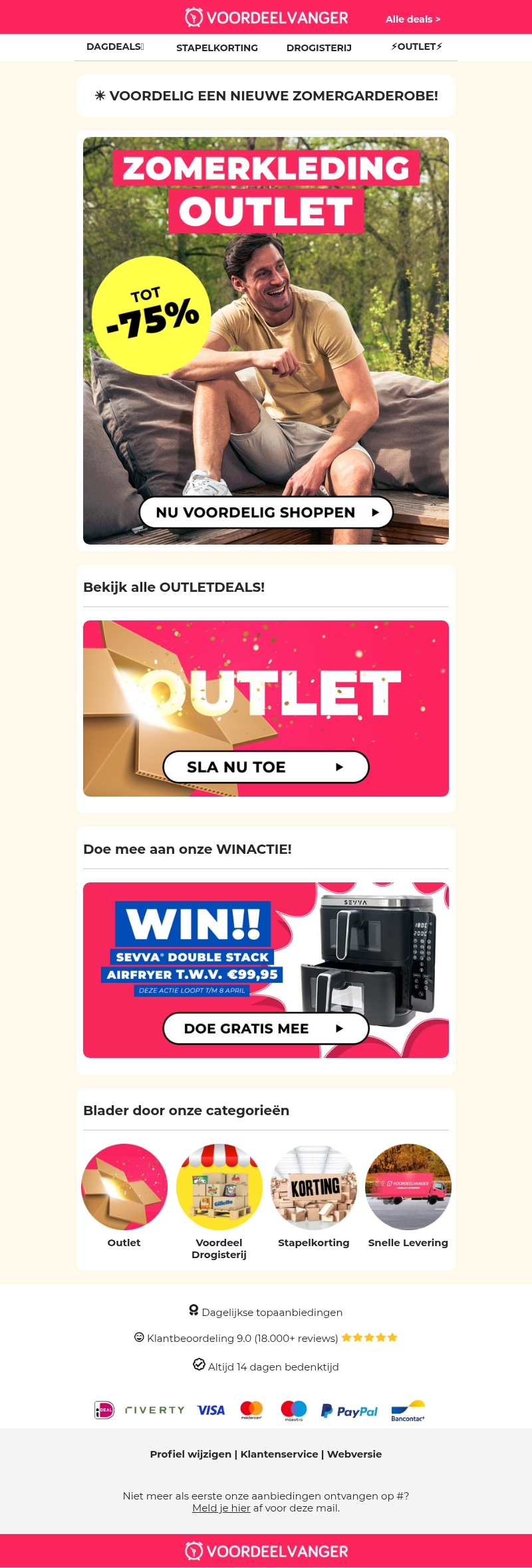Open the Profiel wijzigen link
Viewport: 532px width, 1568px height.
click(x=190, y=1454)
